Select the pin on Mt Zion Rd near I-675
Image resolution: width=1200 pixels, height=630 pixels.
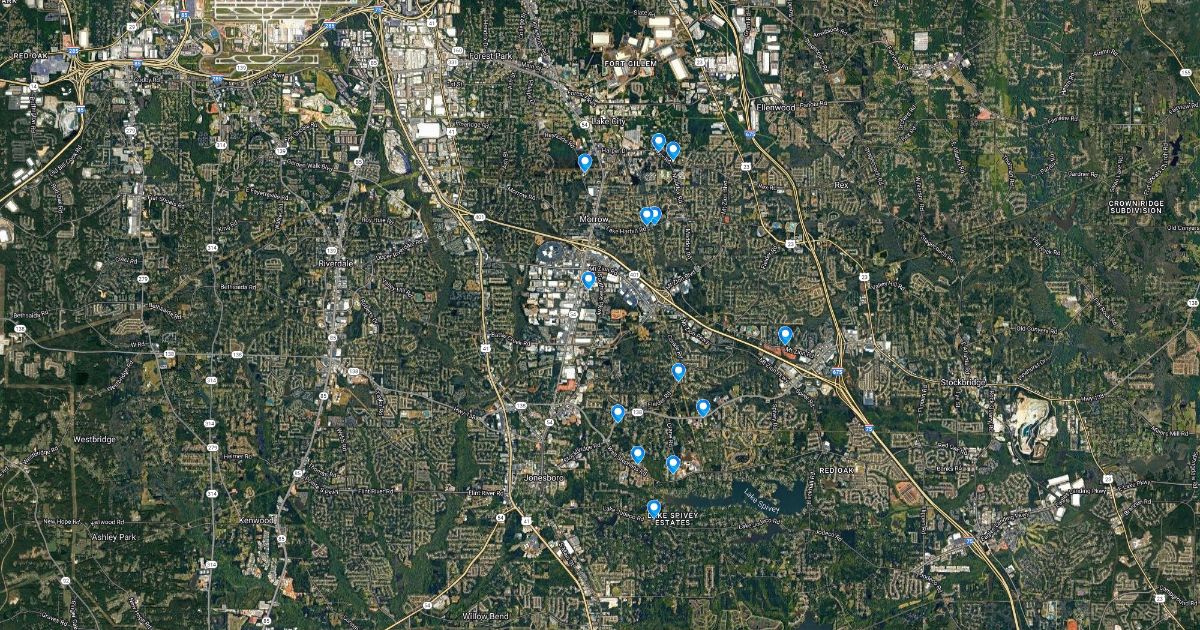click(x=785, y=335)
